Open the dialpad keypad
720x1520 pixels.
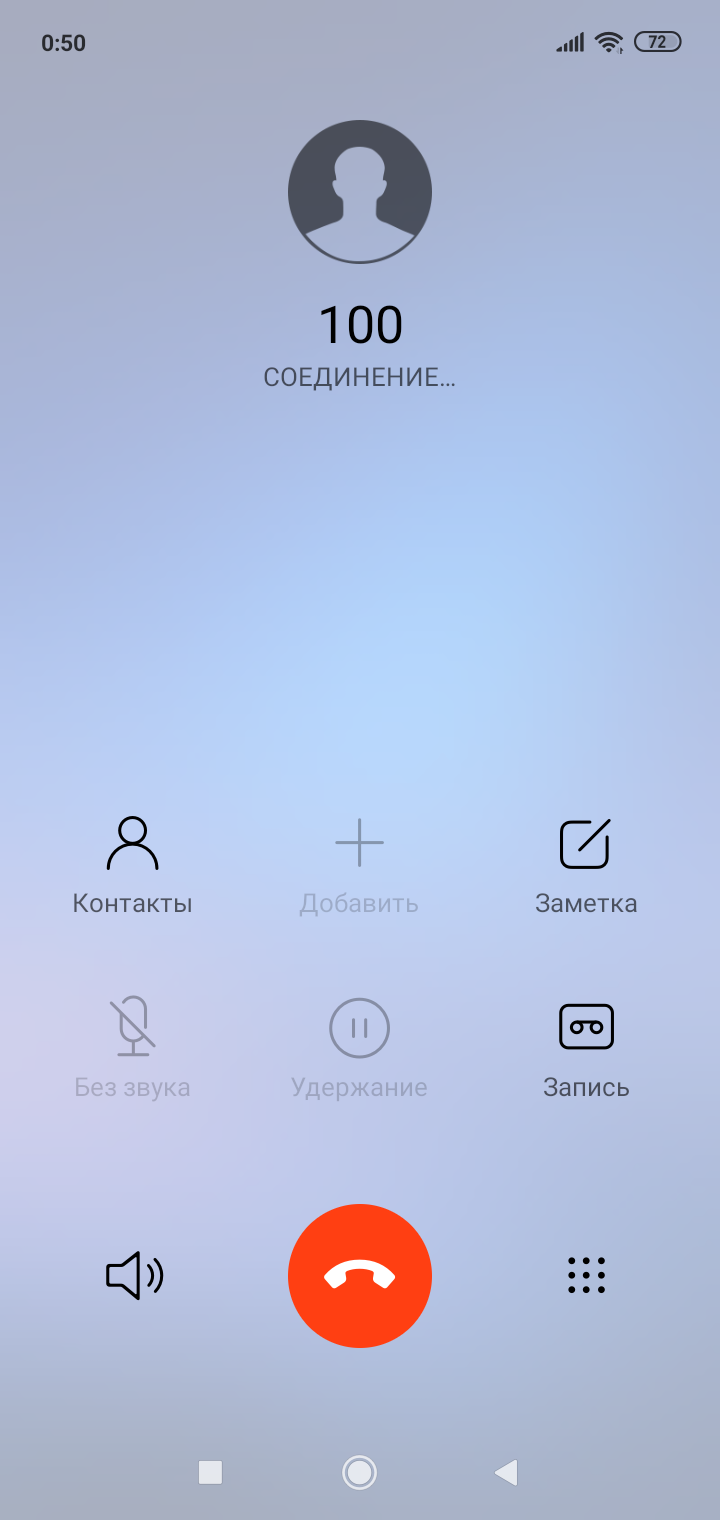[x=585, y=1275]
